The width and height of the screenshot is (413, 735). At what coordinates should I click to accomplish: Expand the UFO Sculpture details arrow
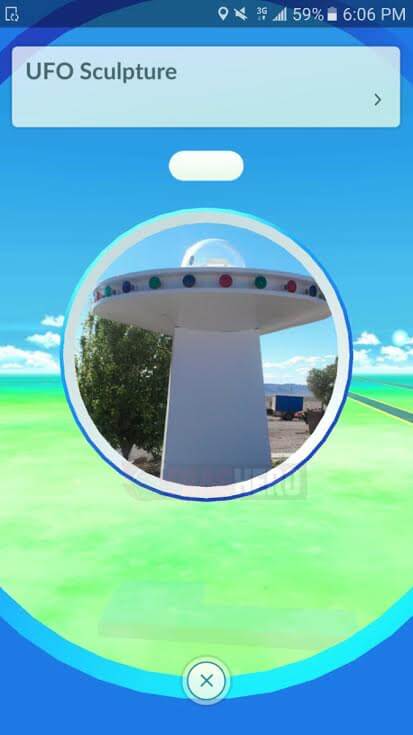click(377, 99)
